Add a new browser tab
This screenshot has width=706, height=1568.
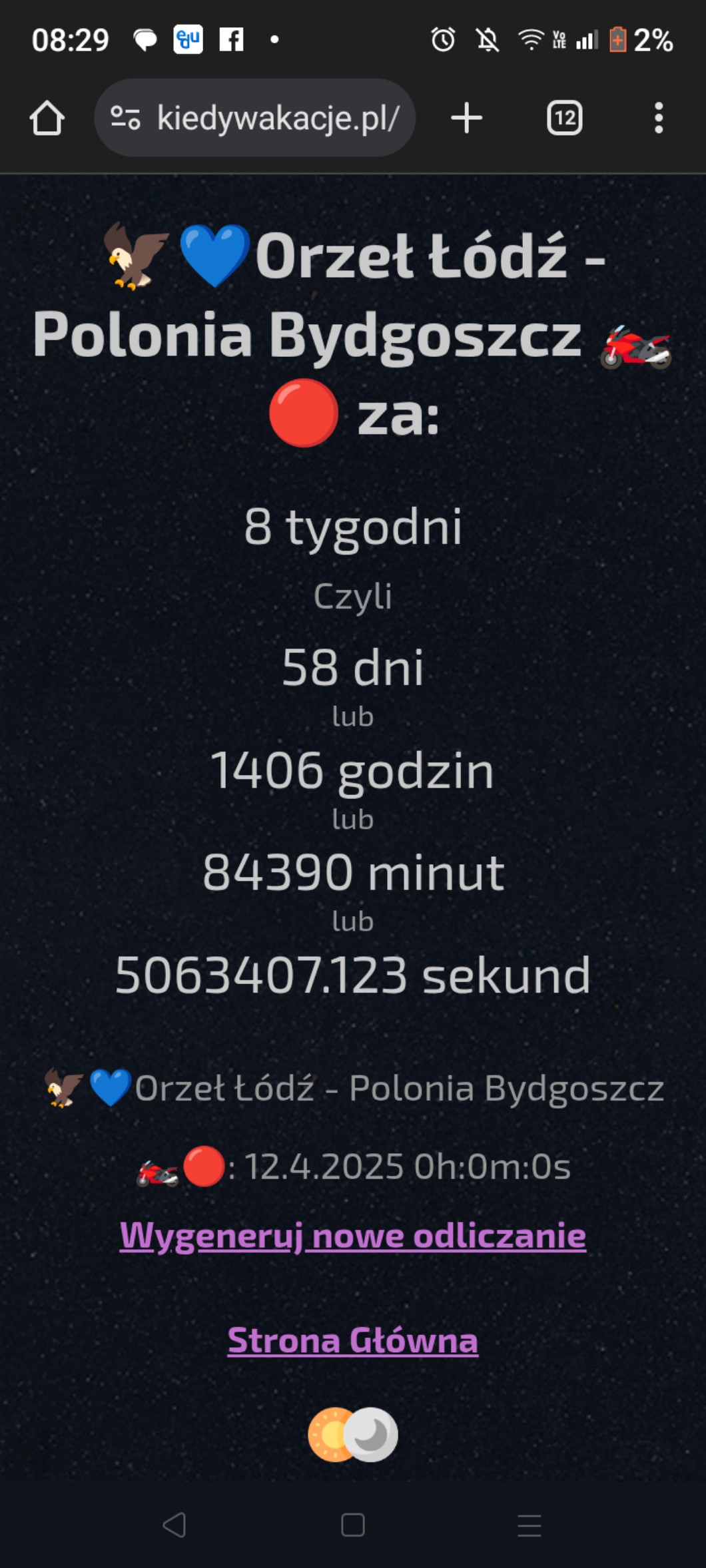pos(466,118)
